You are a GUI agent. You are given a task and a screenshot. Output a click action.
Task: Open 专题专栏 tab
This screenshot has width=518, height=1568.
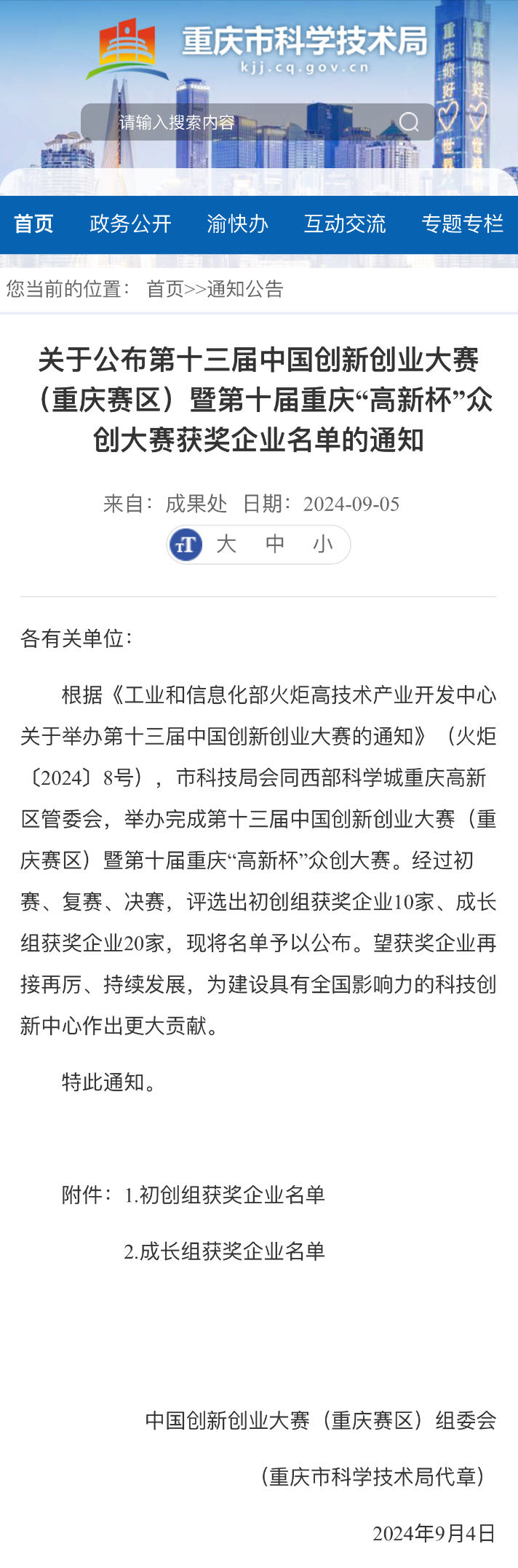click(462, 224)
